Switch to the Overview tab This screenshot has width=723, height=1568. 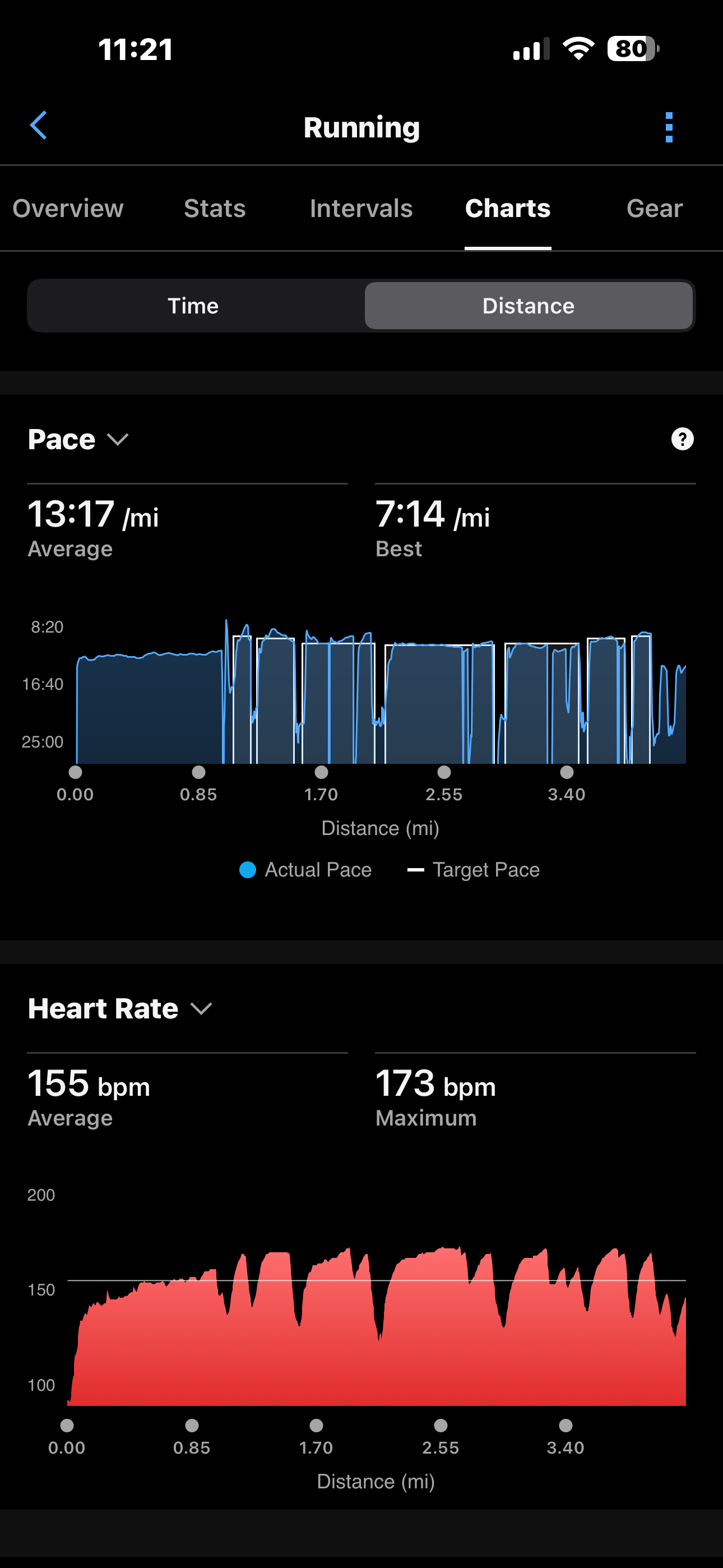(68, 208)
